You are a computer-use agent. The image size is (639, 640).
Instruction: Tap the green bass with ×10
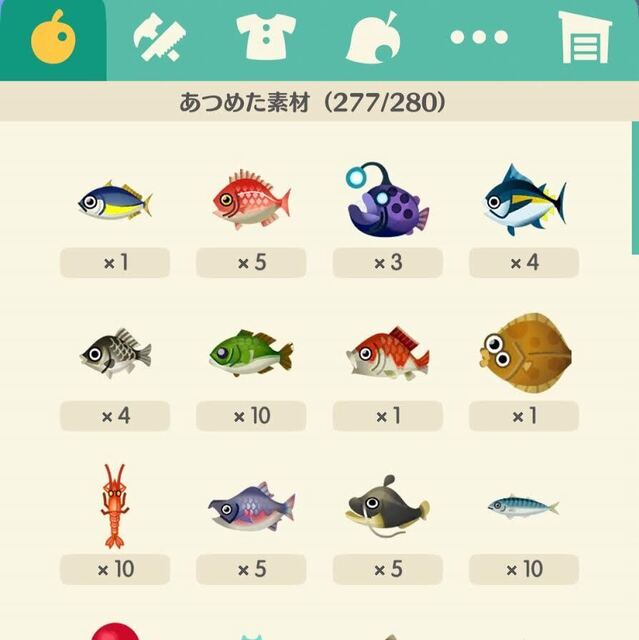point(251,353)
